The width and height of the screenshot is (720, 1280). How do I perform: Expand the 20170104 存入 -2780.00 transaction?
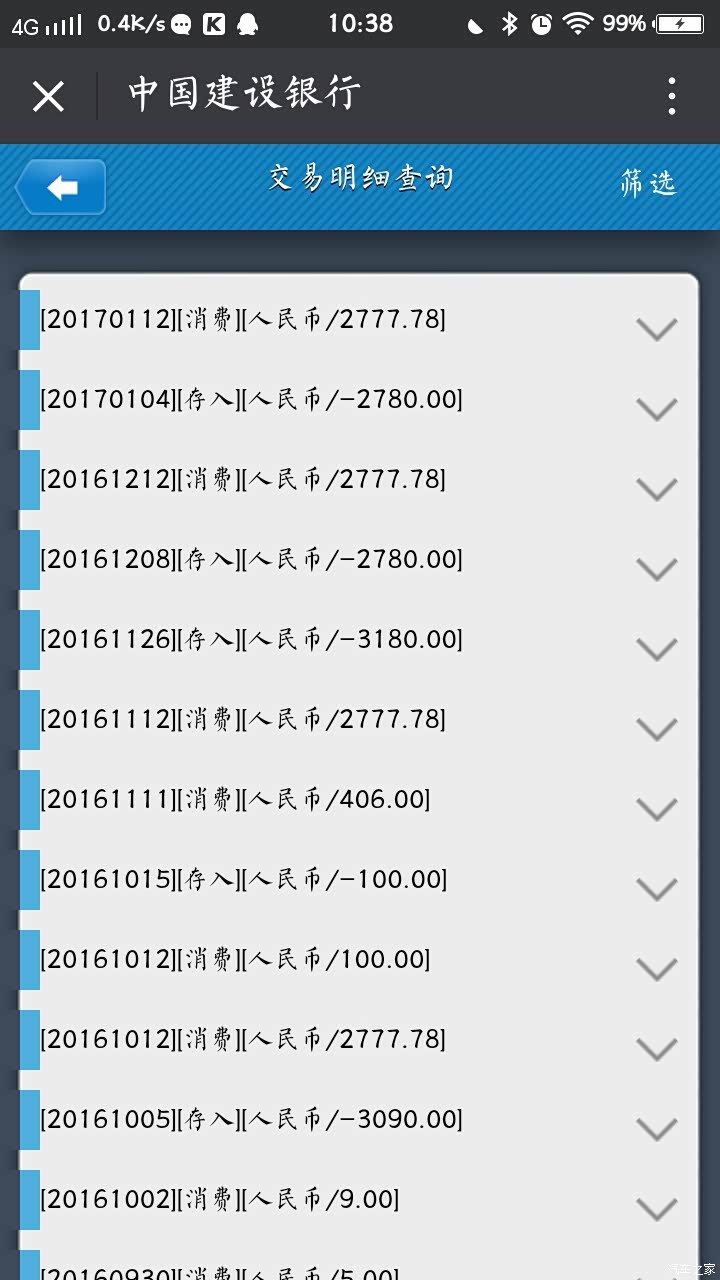pyautogui.click(x=656, y=409)
